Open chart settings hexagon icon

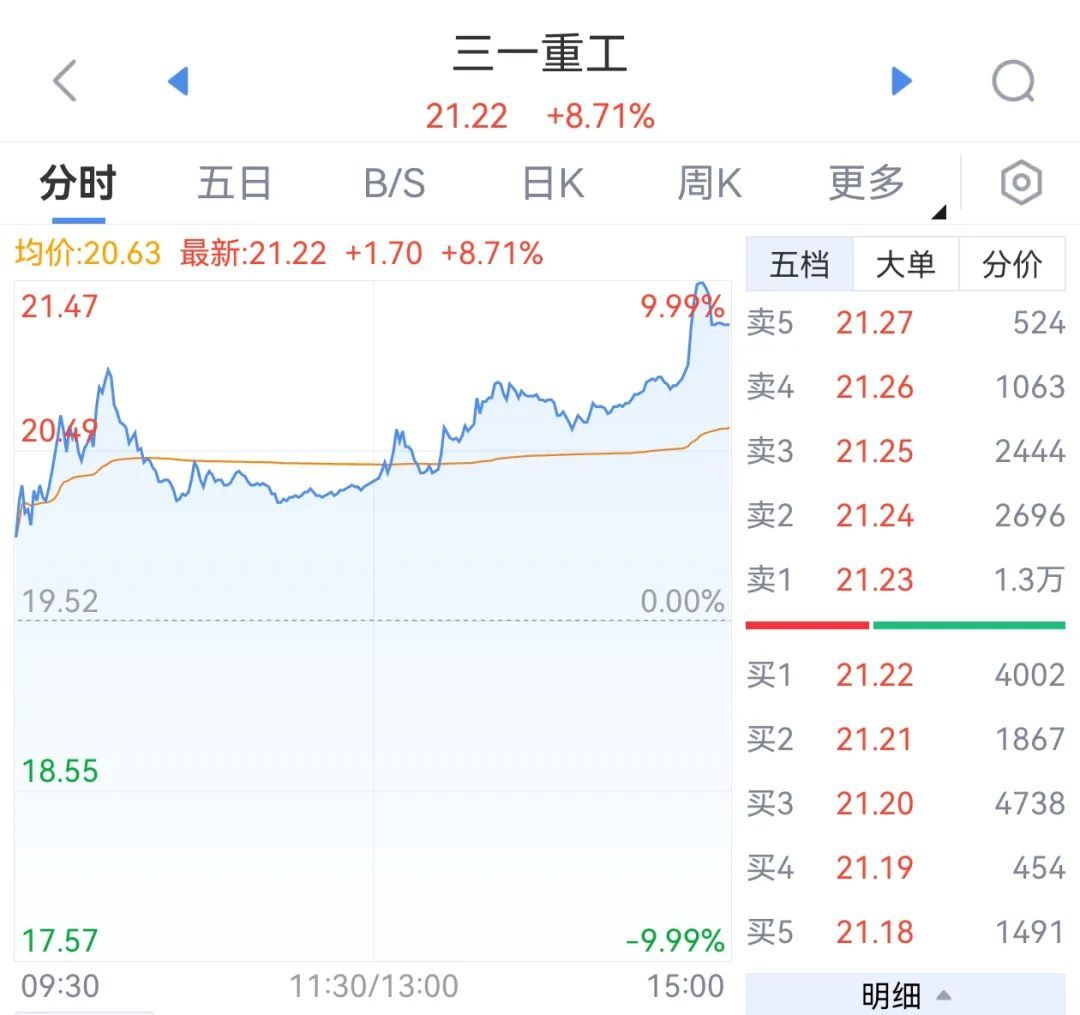[1021, 183]
